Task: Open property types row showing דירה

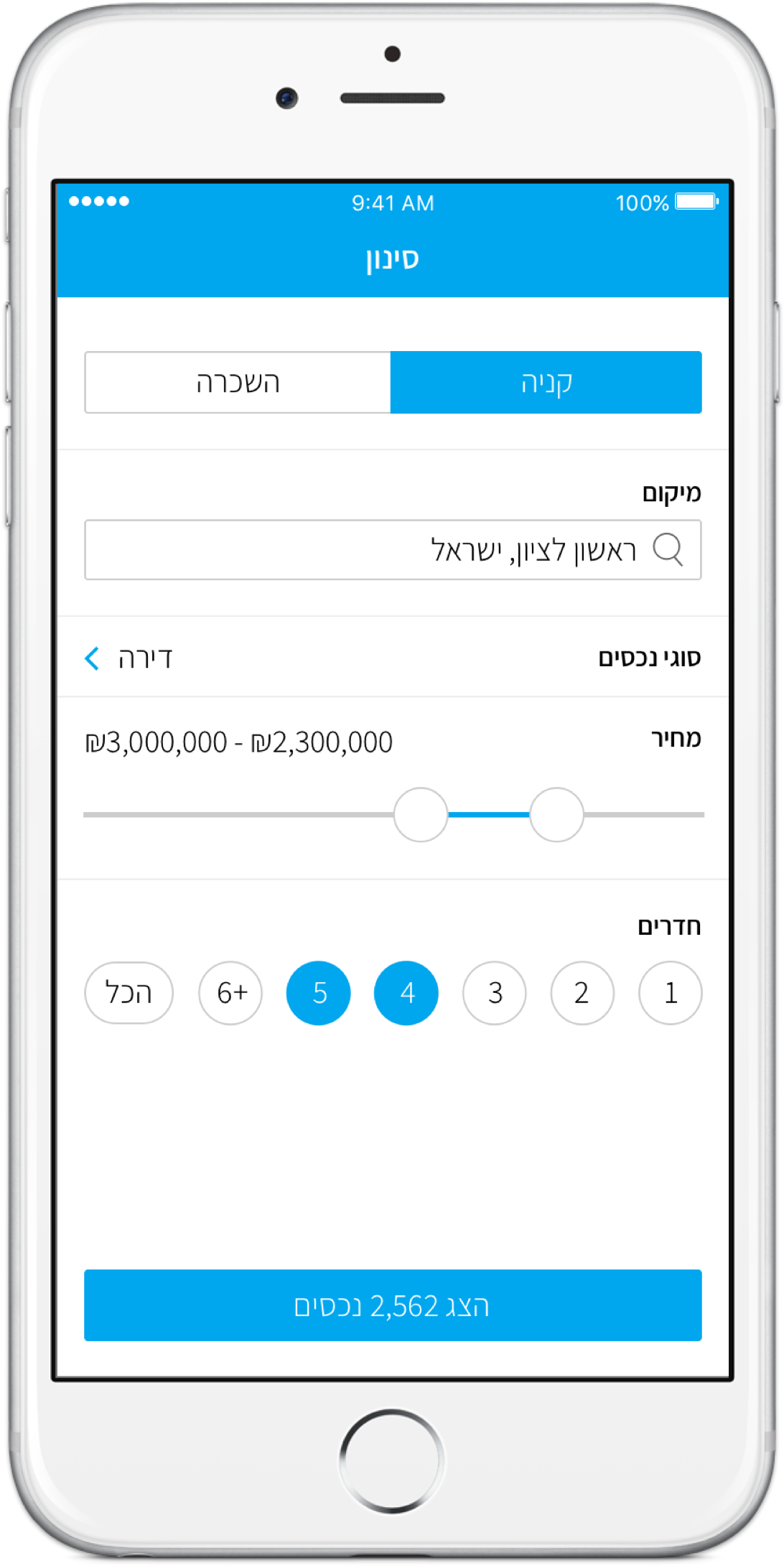Action: tap(393, 658)
